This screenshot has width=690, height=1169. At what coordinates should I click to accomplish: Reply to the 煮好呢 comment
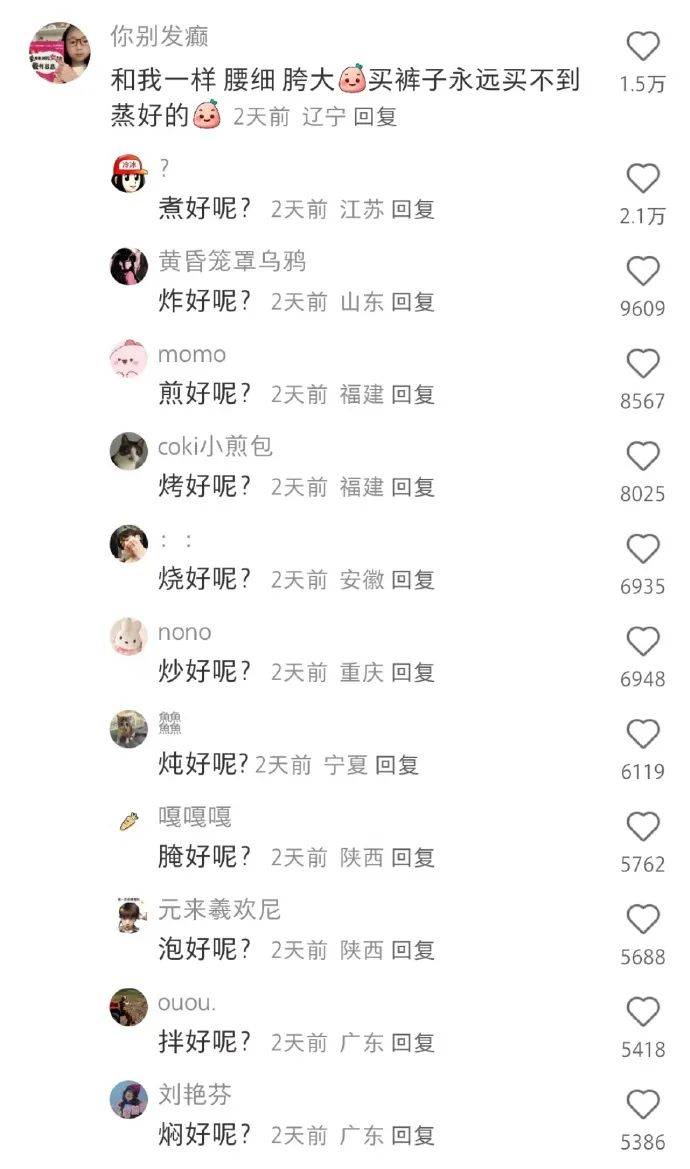pyautogui.click(x=413, y=209)
